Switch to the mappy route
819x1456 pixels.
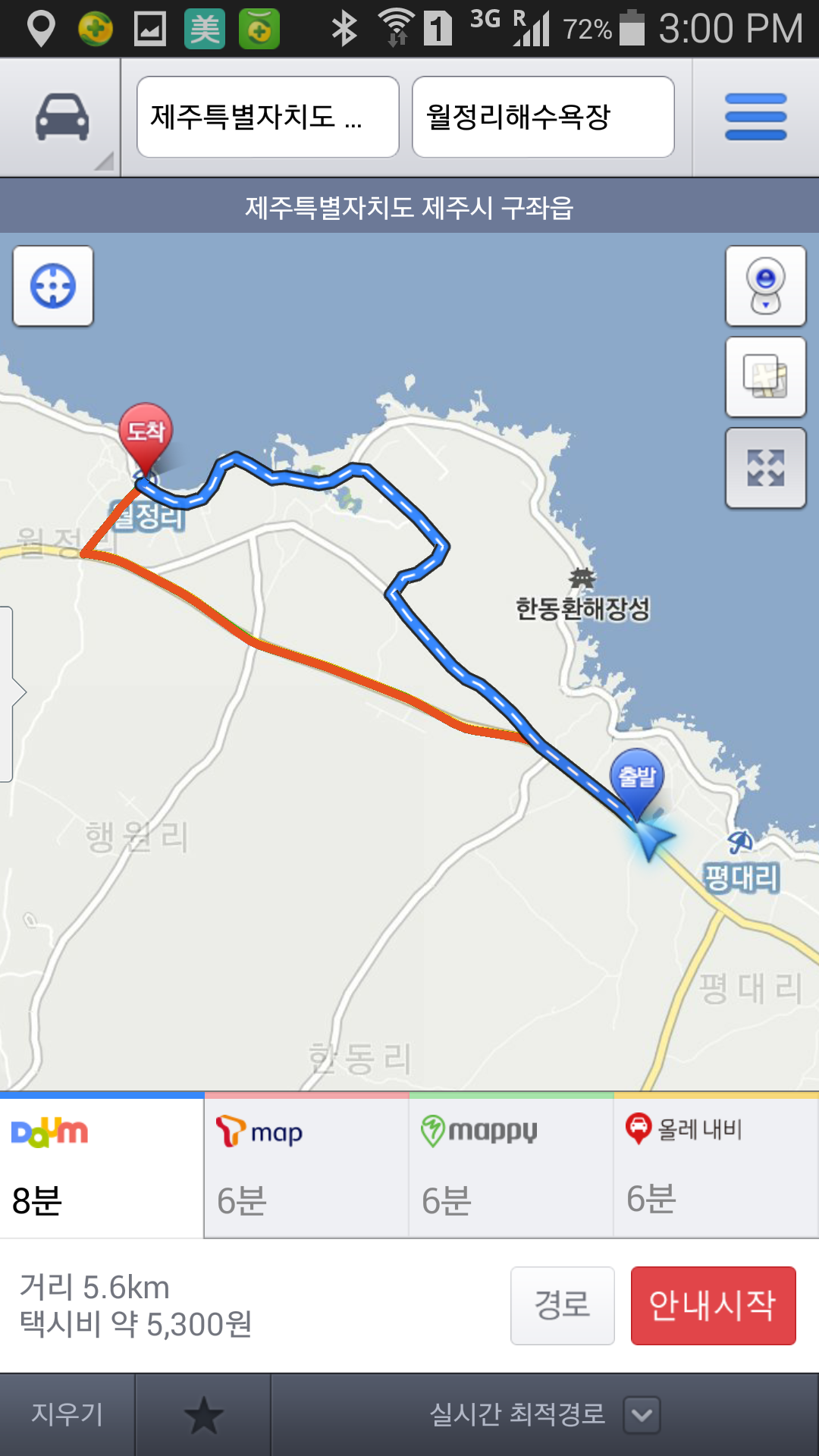[x=511, y=1166]
